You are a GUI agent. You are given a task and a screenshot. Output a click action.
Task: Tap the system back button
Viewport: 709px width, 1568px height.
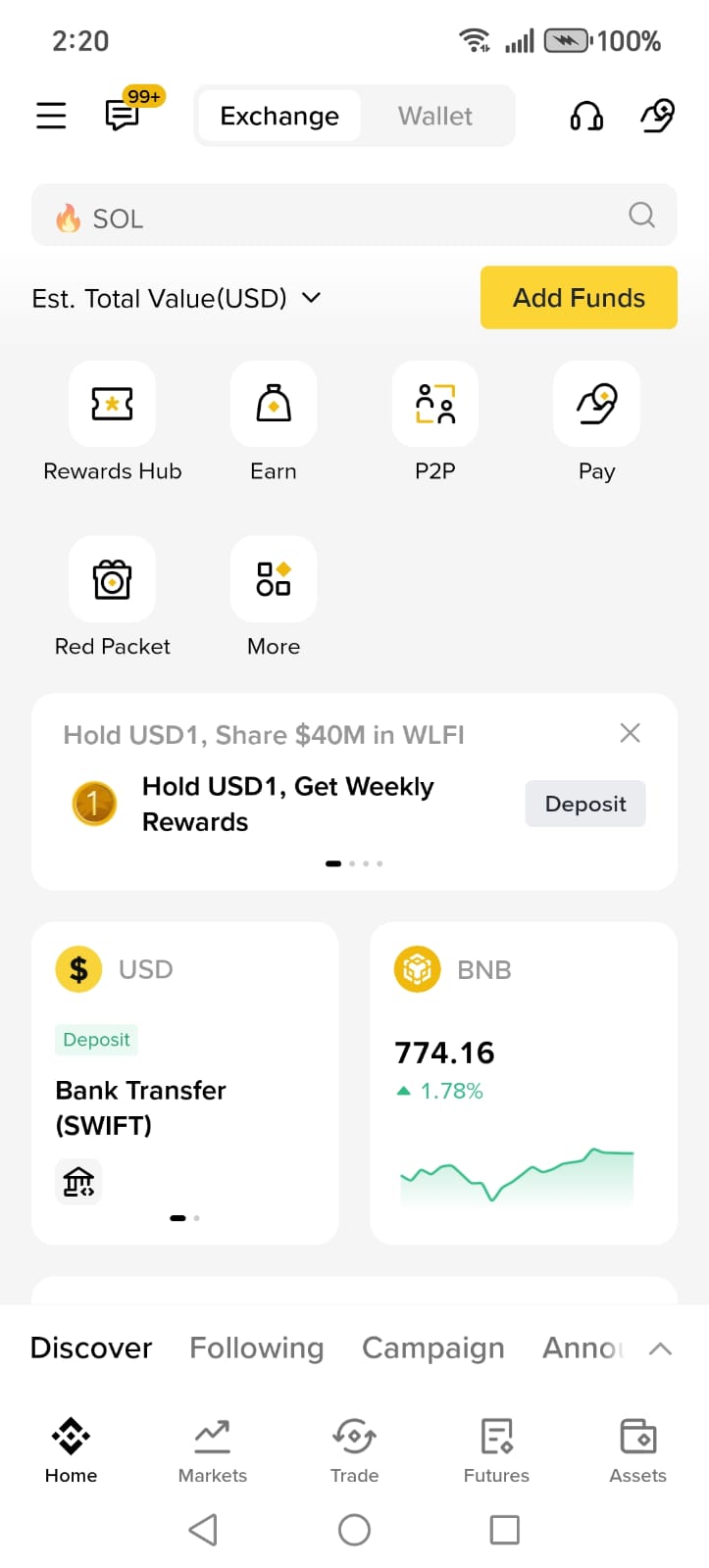(x=203, y=1530)
